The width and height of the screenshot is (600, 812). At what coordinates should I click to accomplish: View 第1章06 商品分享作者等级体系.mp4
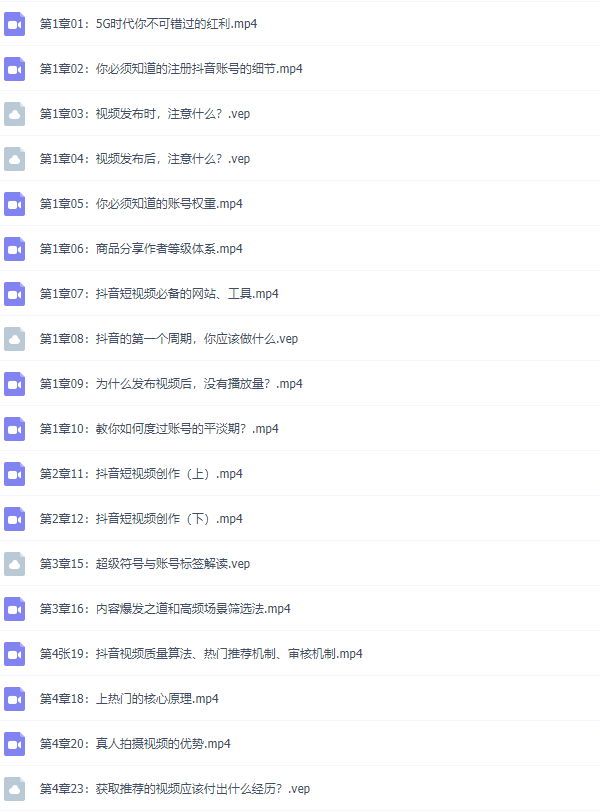(x=140, y=249)
